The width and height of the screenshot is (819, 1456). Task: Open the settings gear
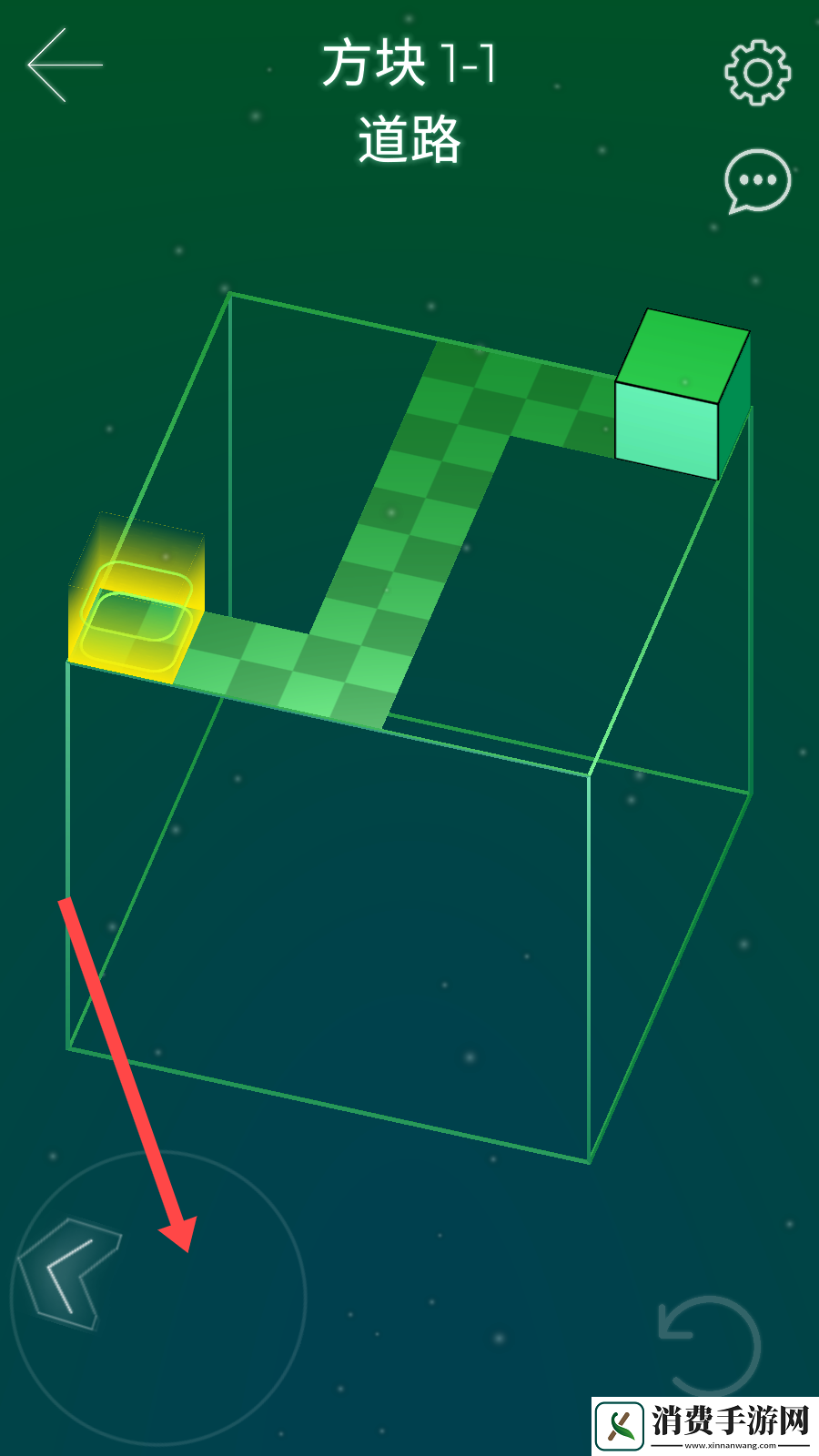[757, 73]
